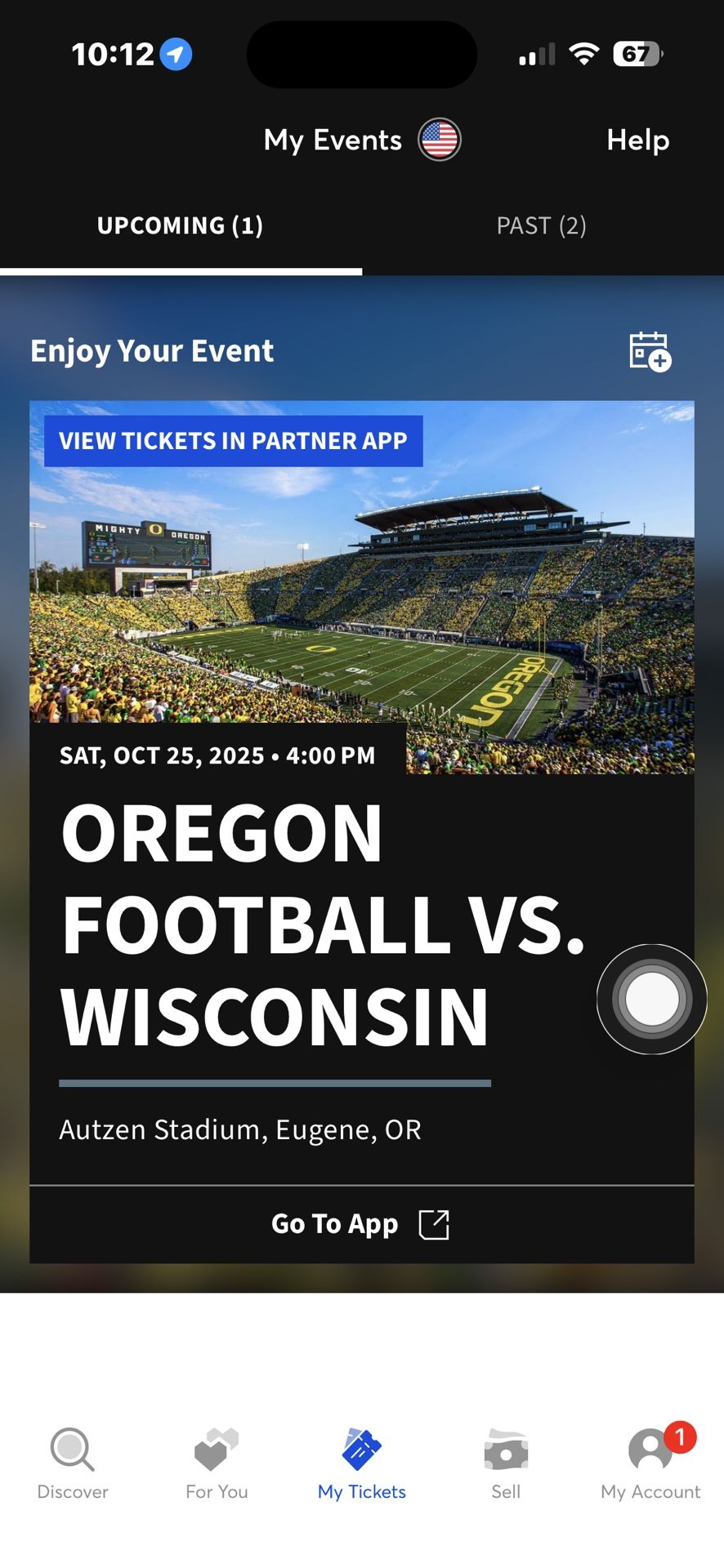Open Help
This screenshot has width=724, height=1568.
[x=638, y=140]
